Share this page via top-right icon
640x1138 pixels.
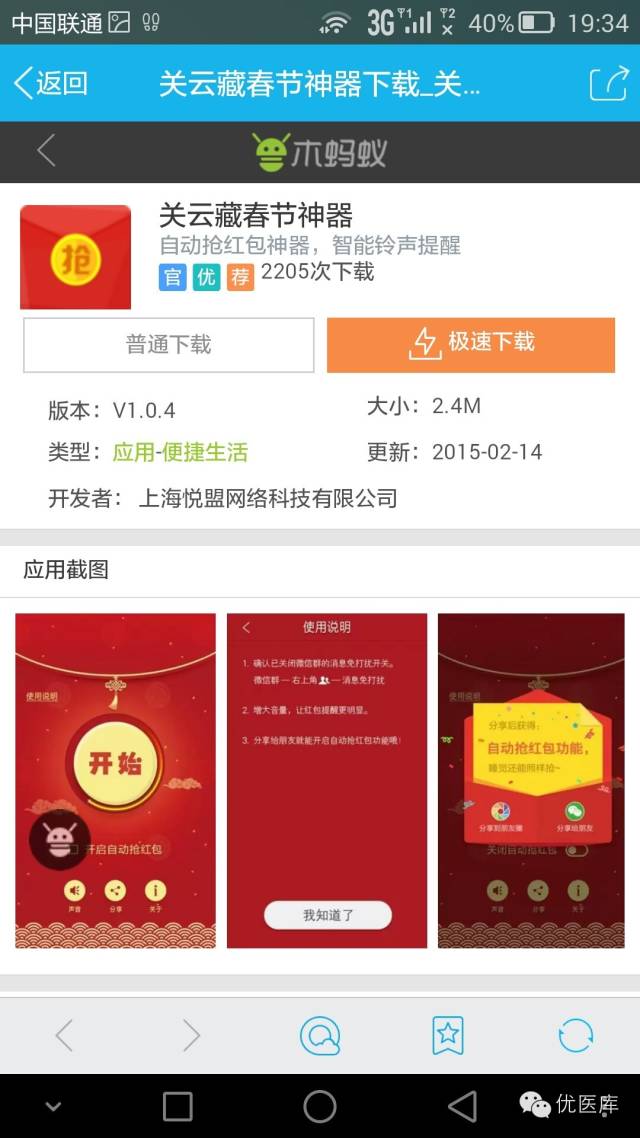point(607,84)
